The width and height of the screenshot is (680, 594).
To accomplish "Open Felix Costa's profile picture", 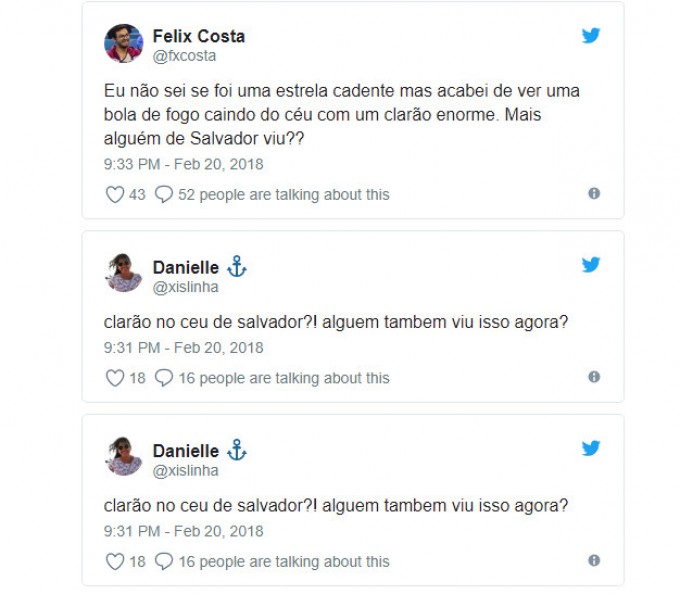I will (x=124, y=43).
